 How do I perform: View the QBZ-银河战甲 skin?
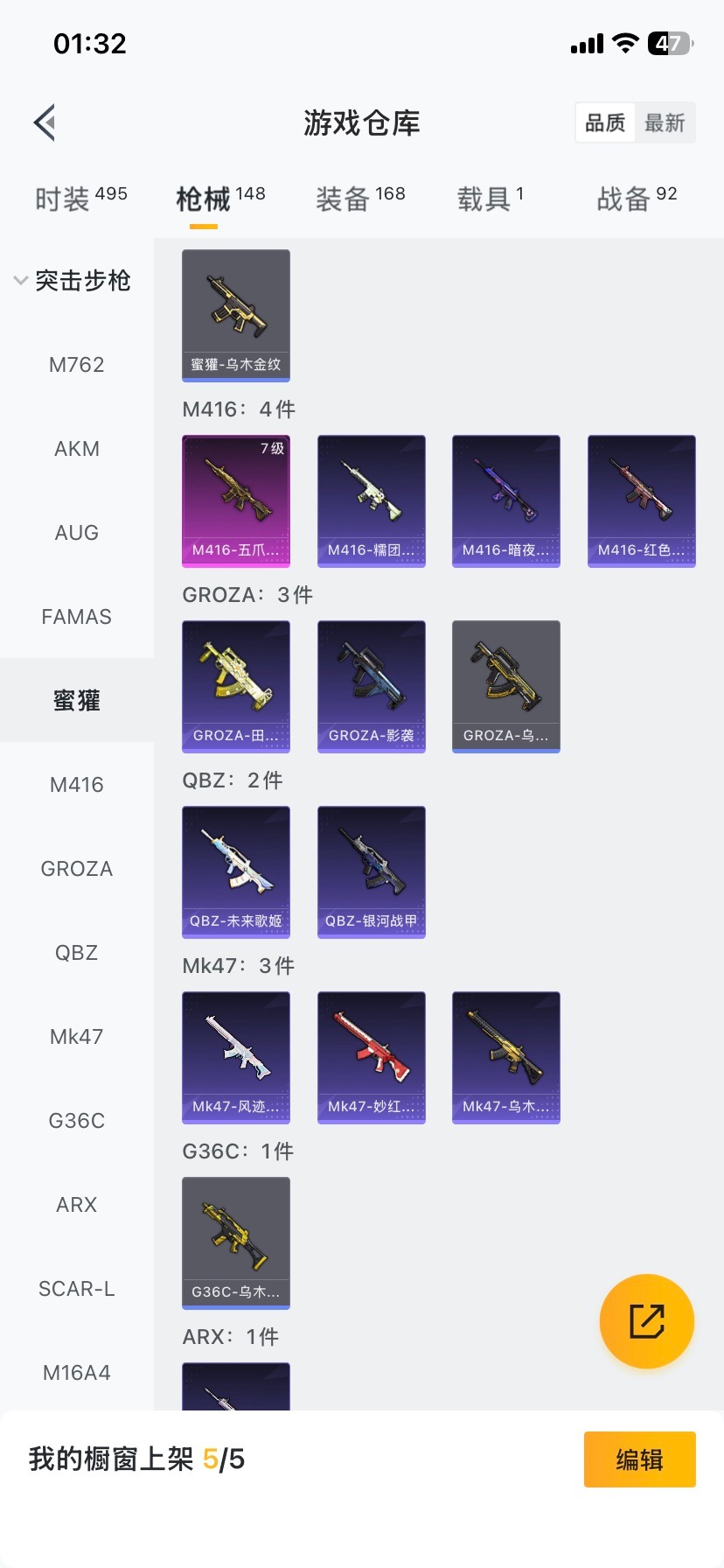(x=372, y=871)
